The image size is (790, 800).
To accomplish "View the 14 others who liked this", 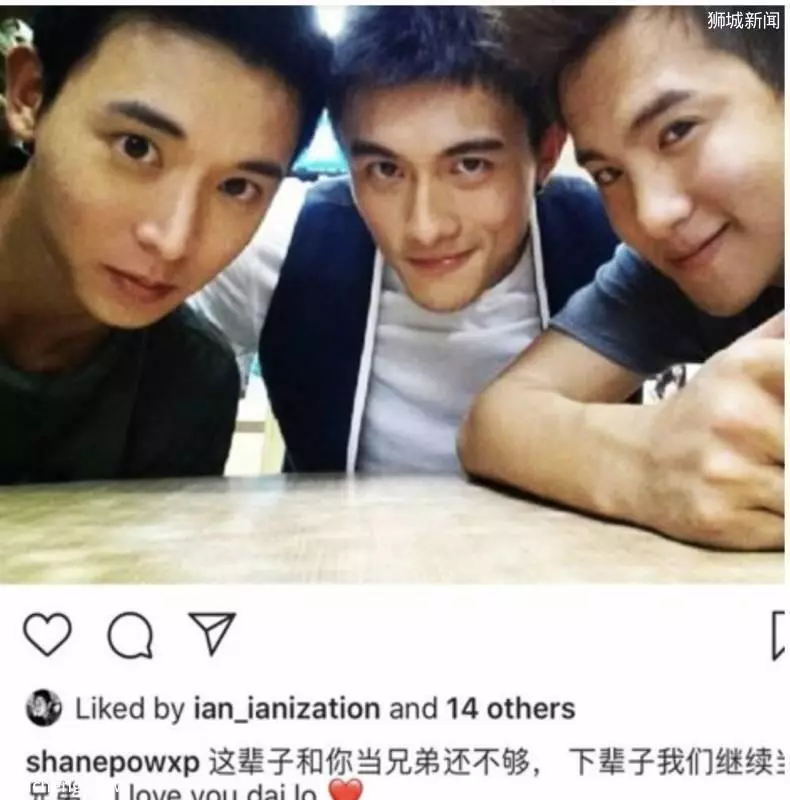I will (511, 709).
